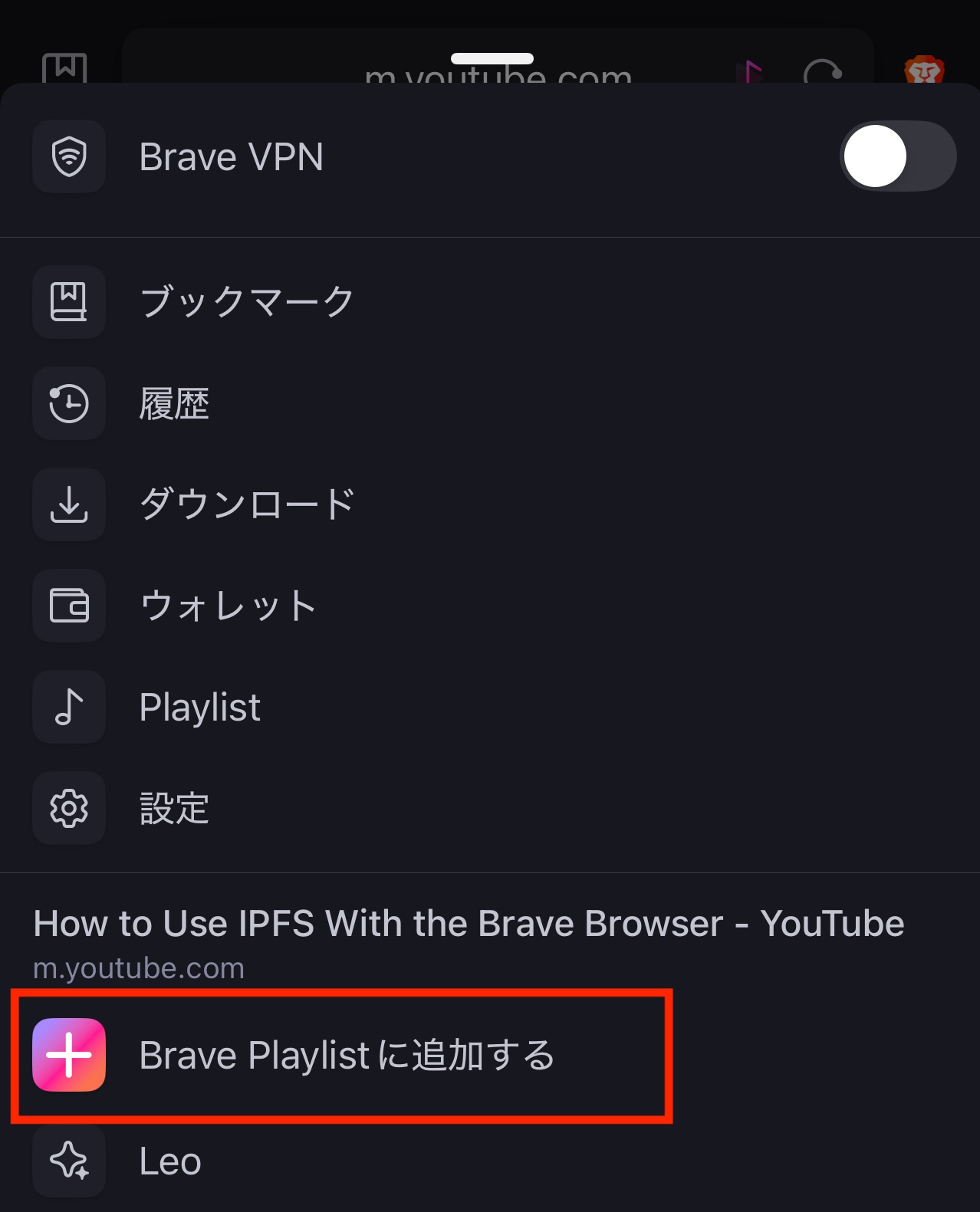Viewport: 980px width, 1212px height.
Task: Open Leo AI assistant
Action: [x=170, y=1161]
